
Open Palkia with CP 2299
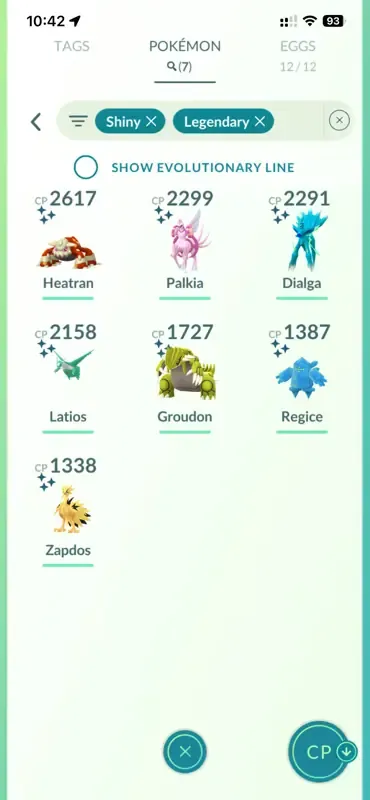[x=184, y=244]
